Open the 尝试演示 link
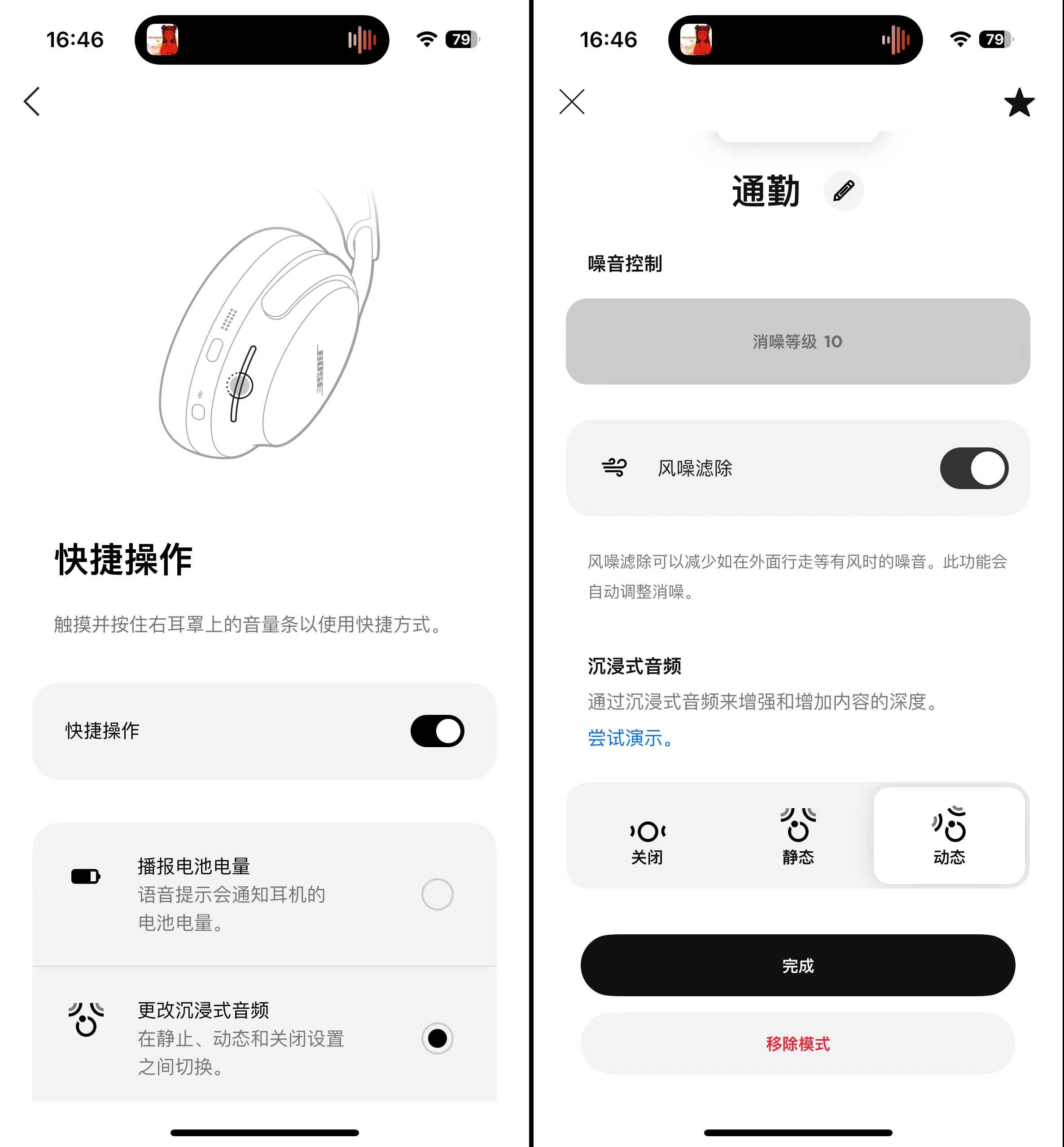The width and height of the screenshot is (1064, 1147). point(630,738)
